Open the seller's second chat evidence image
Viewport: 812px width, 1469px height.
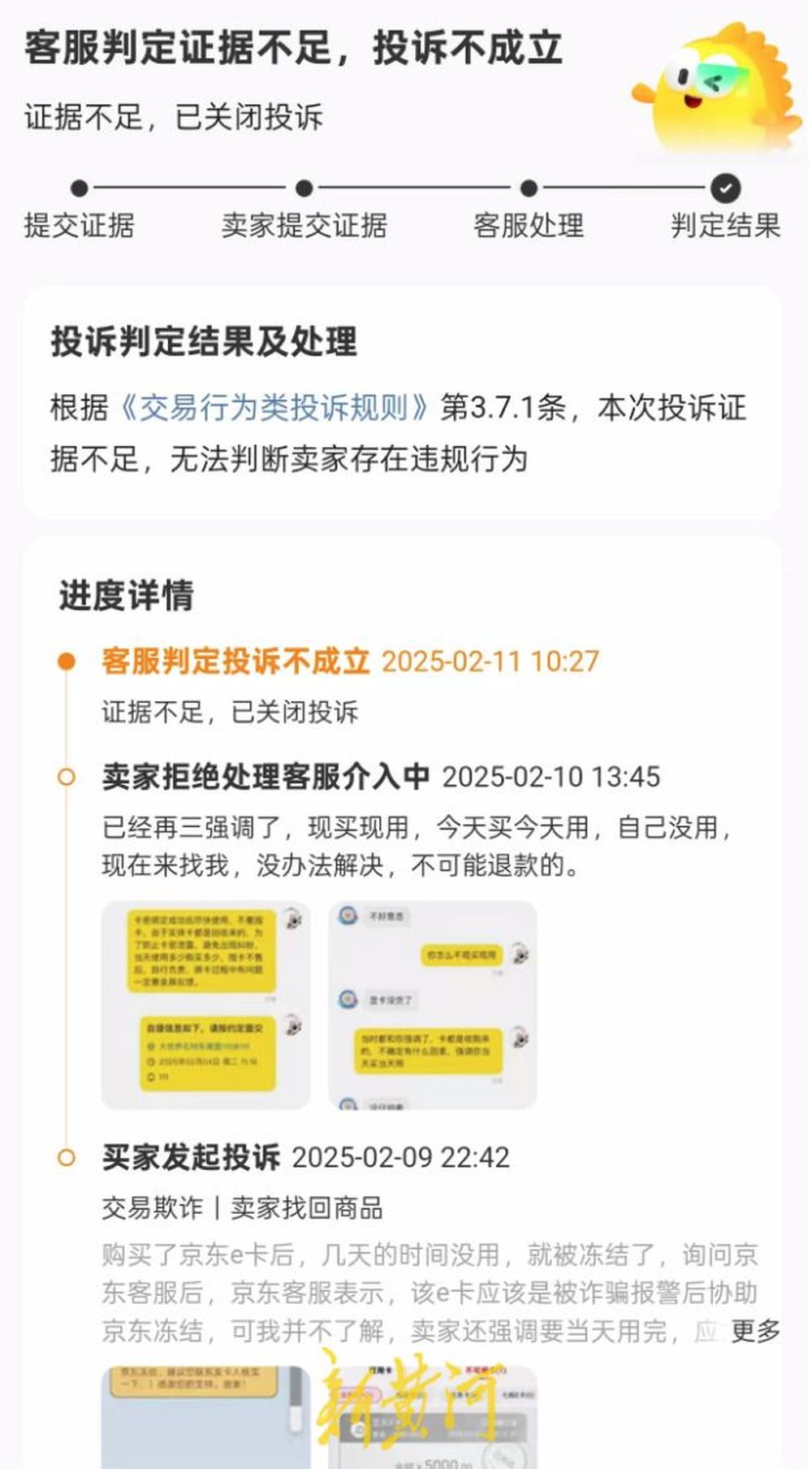[432, 1004]
